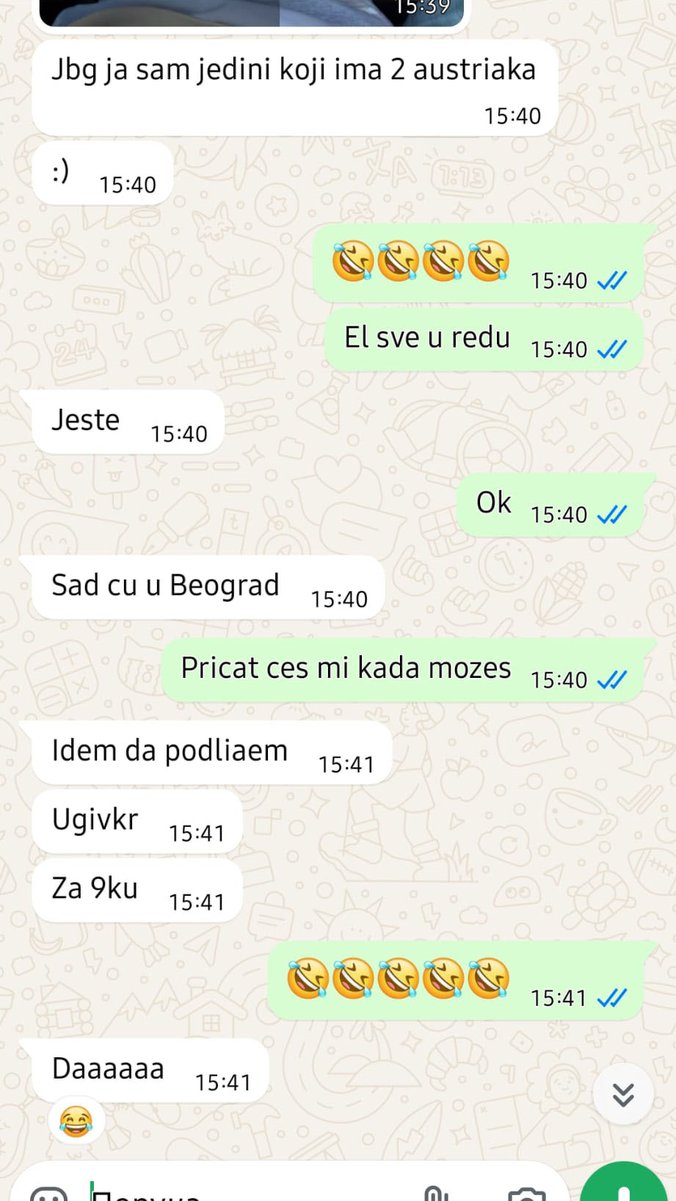Open the laughing reaction under the "Daaaaaa" message
The width and height of the screenshot is (676, 1201).
pyautogui.click(x=75, y=1121)
